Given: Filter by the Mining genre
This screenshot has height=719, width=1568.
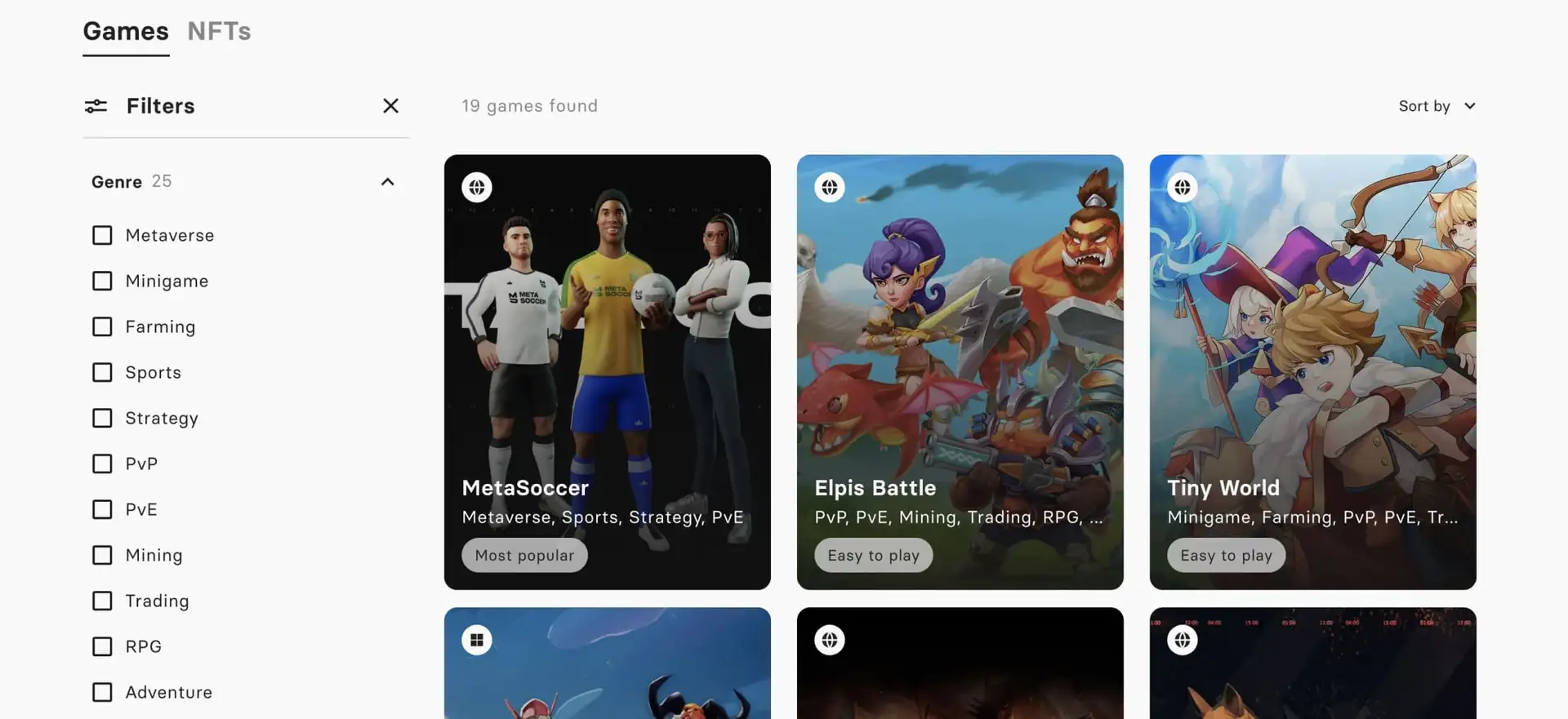Looking at the screenshot, I should [x=102, y=555].
